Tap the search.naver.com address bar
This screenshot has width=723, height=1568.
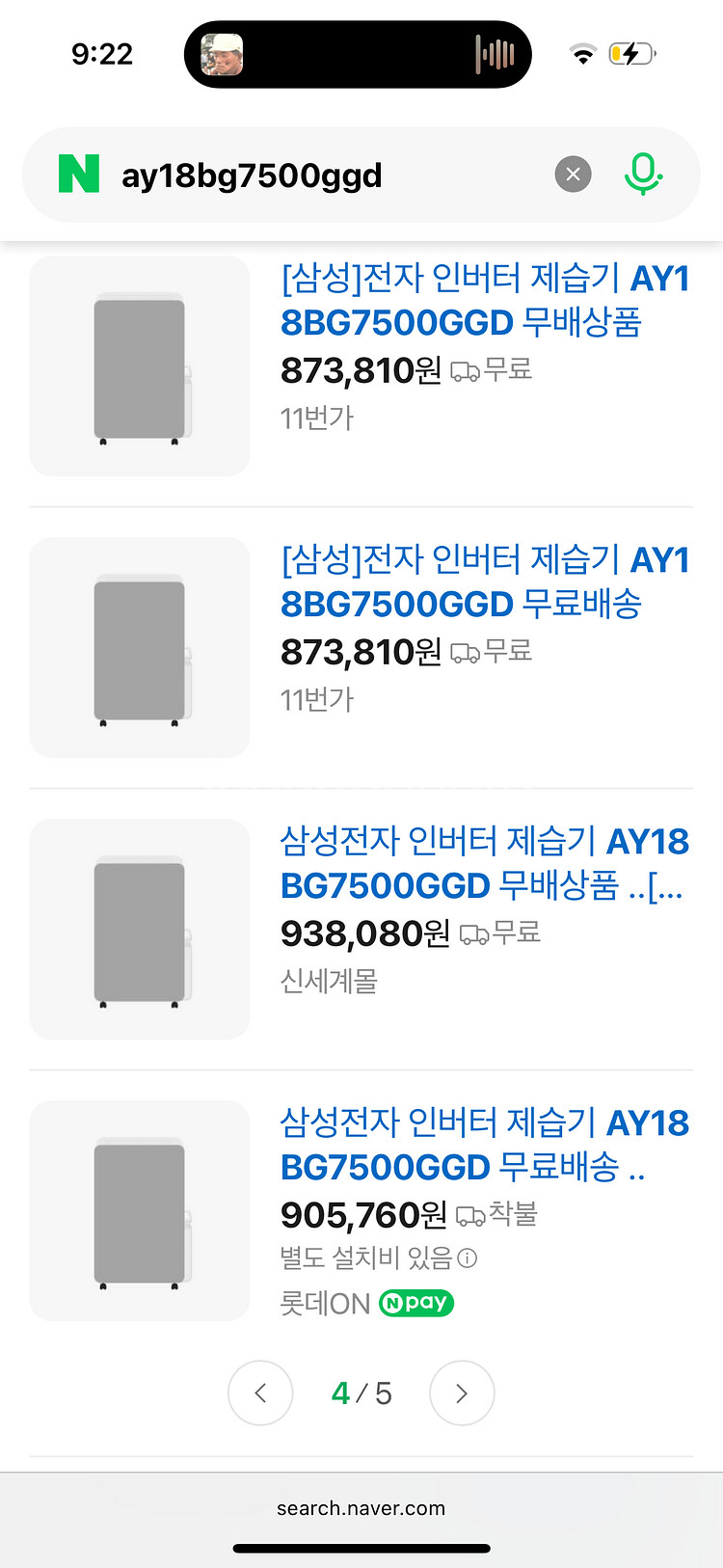[361, 1508]
